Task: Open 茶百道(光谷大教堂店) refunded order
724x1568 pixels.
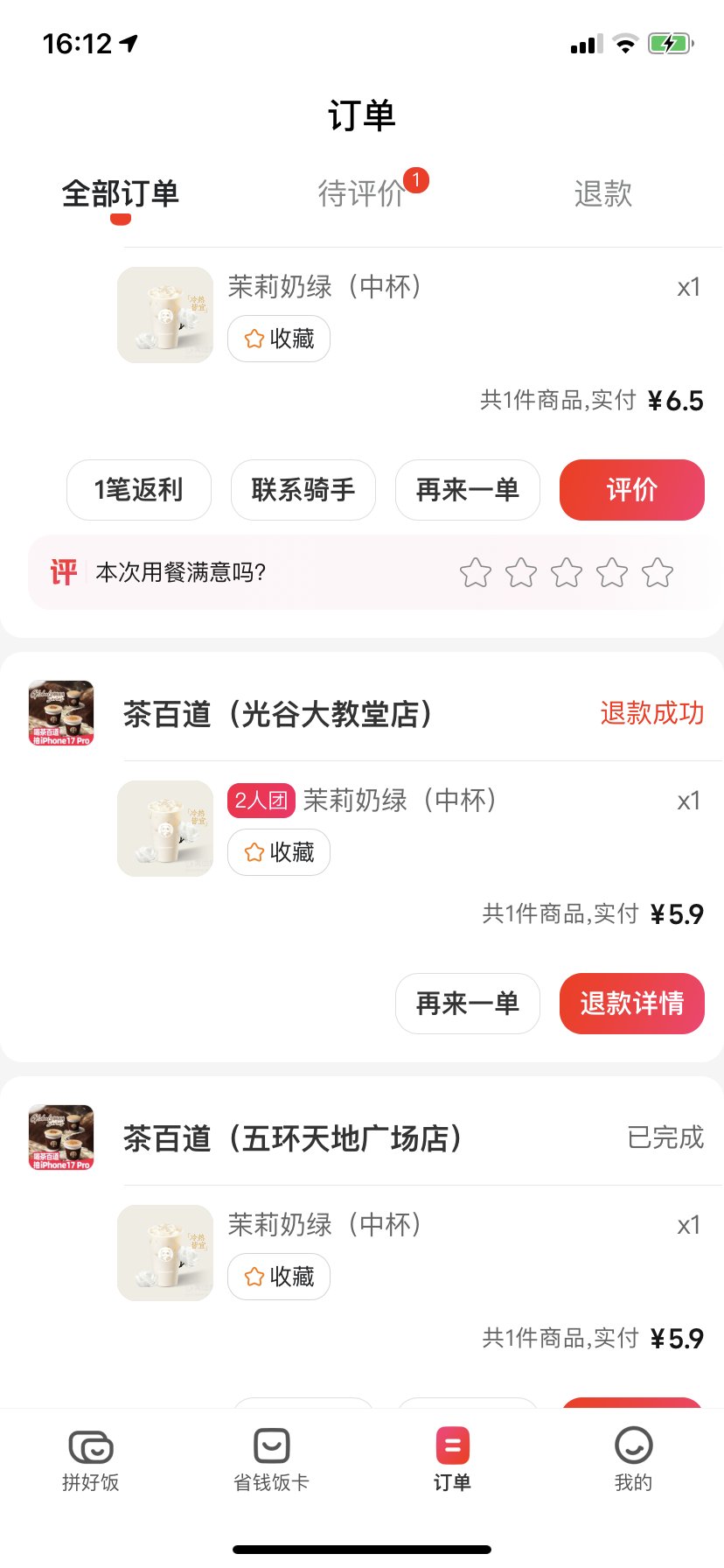Action: point(278,714)
